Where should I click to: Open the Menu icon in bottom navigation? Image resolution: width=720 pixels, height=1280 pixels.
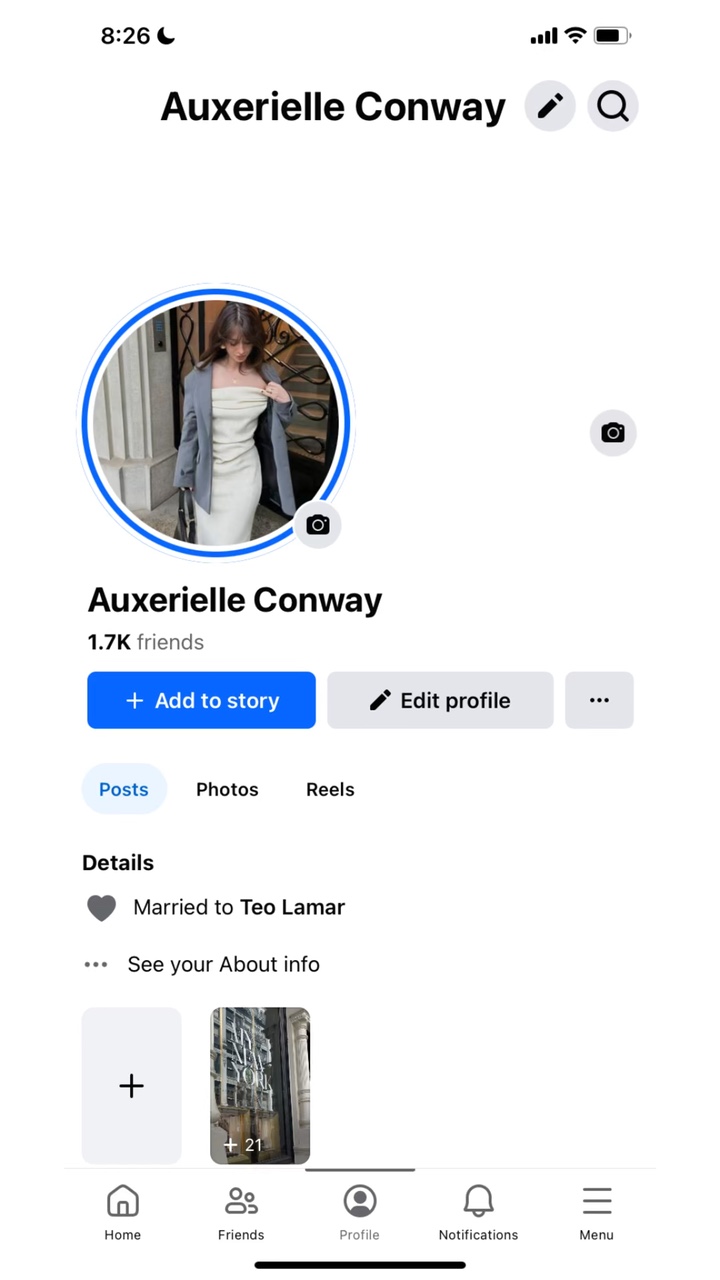tap(596, 1210)
